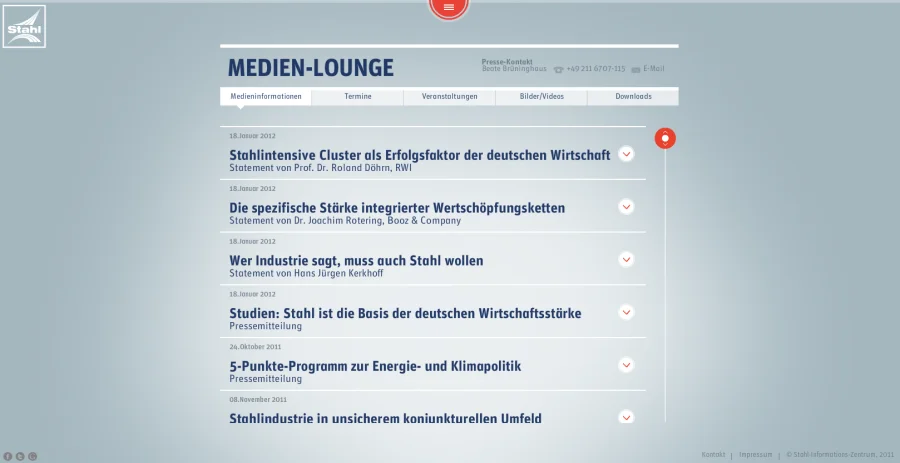Open the Facebook icon in the footer
Image resolution: width=900 pixels, height=463 pixels.
pos(8,456)
